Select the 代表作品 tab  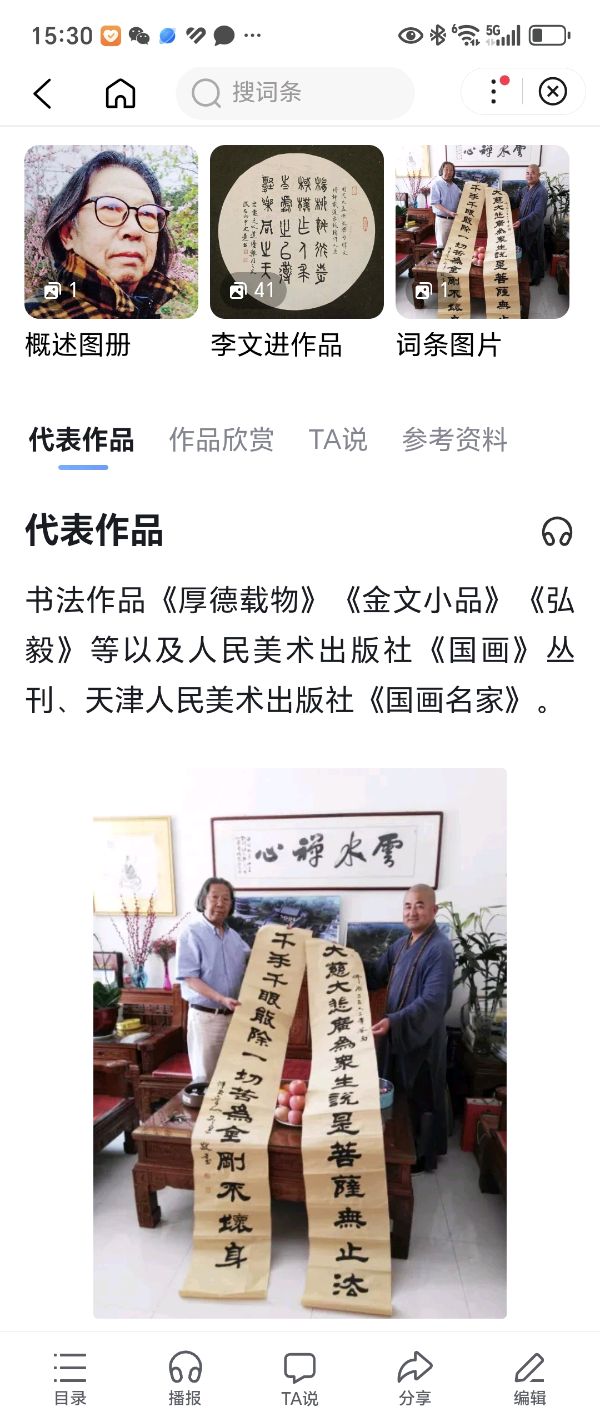(81, 439)
